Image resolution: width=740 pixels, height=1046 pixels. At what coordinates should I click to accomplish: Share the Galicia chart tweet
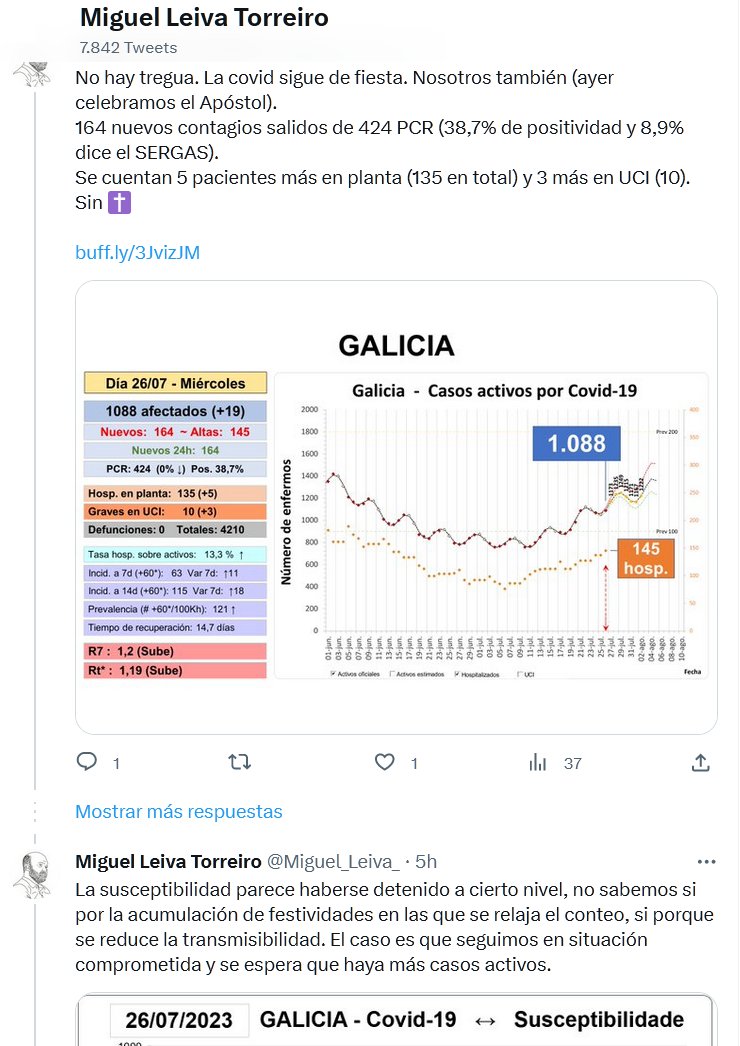tap(701, 762)
